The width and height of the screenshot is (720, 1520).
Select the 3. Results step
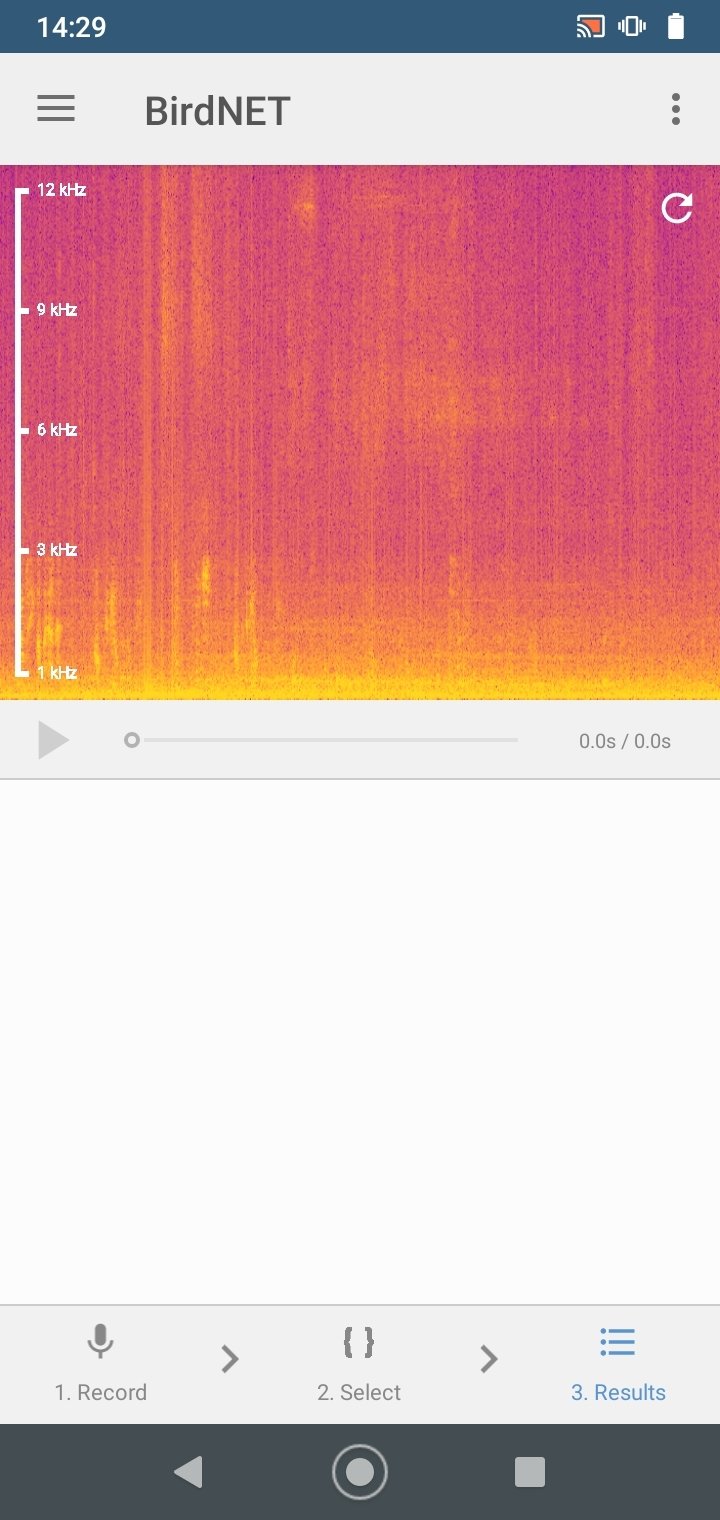click(x=618, y=1363)
